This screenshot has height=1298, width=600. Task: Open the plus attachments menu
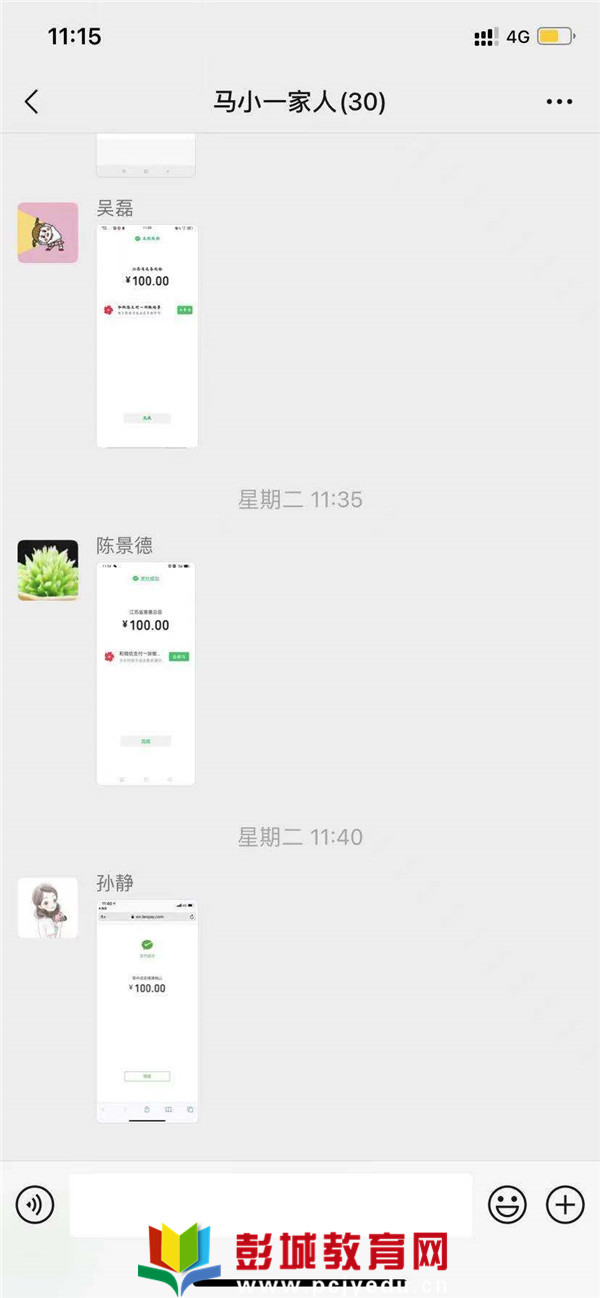tap(565, 1204)
